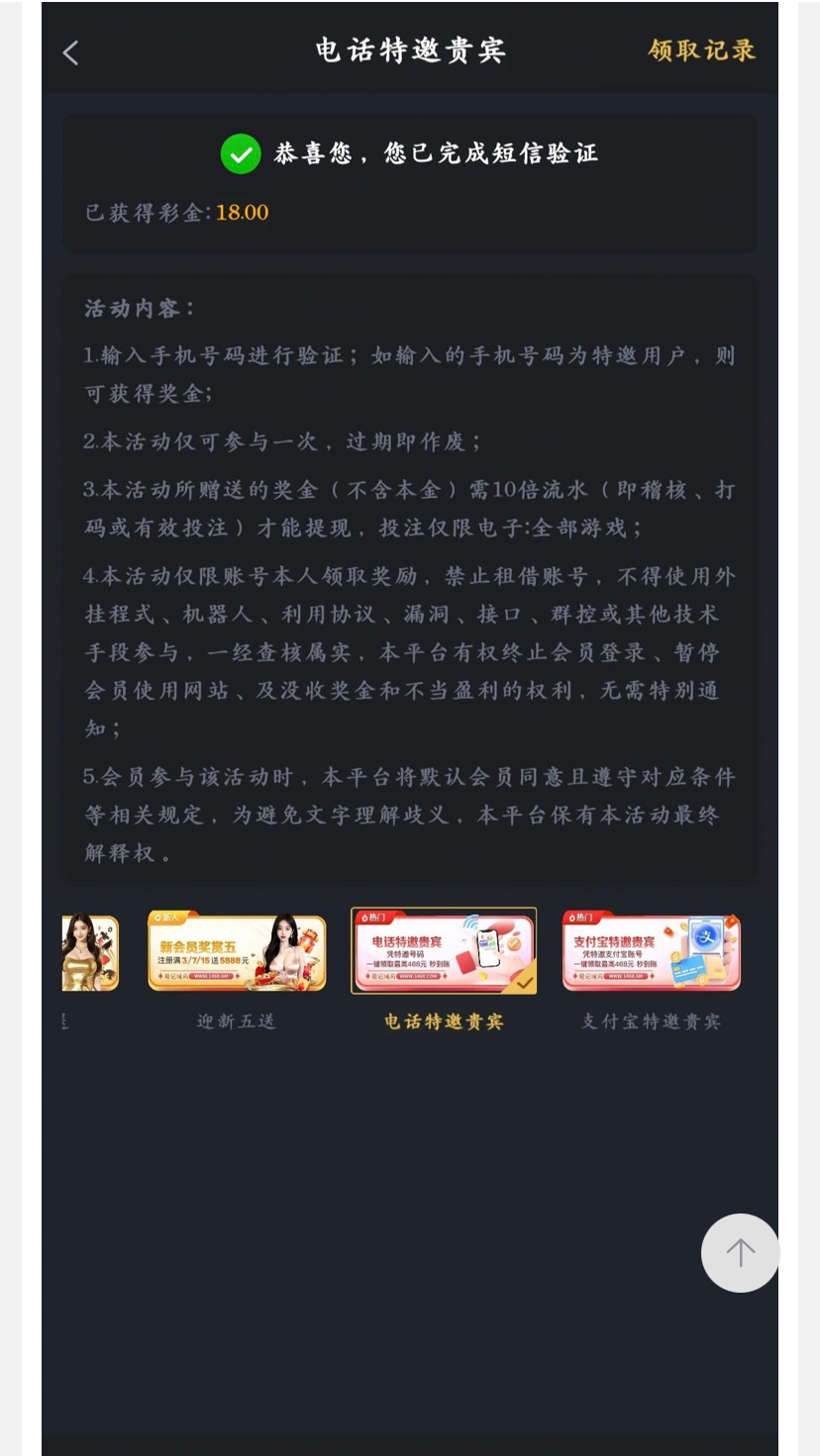
Task: Open 领取记录 claim records
Action: click(x=701, y=50)
